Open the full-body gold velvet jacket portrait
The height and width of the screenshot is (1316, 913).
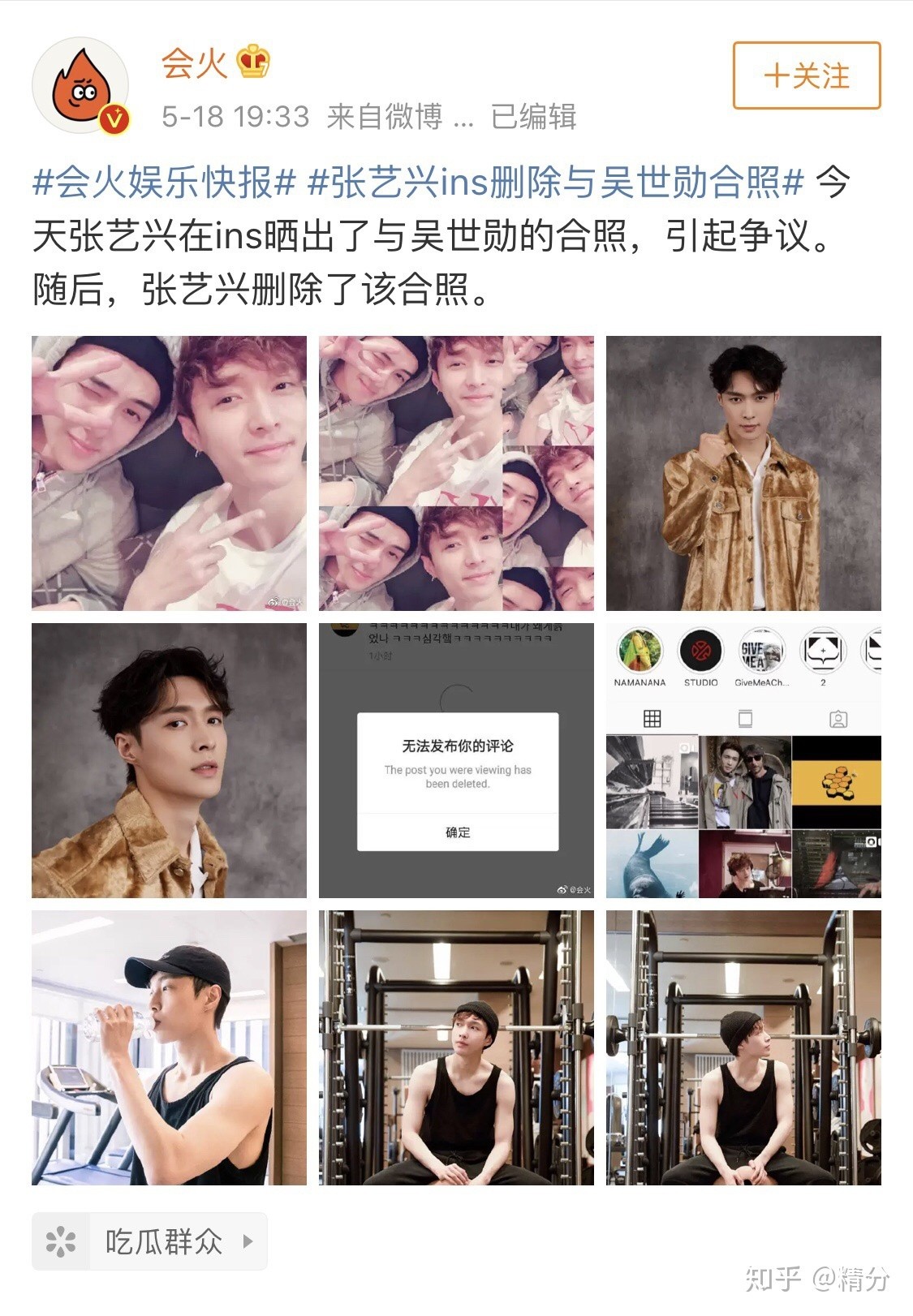pyautogui.click(x=743, y=473)
